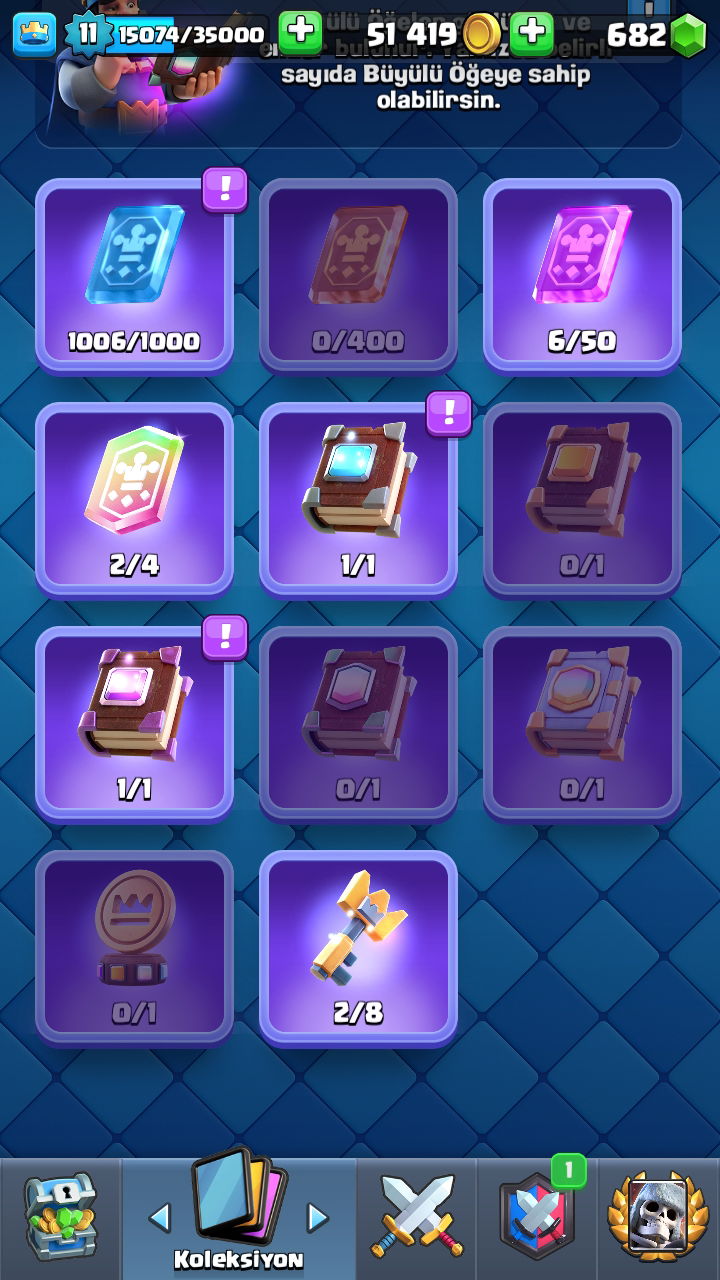Tap the plus button beside the experience bar
720x1280 pixels.
tap(300, 34)
